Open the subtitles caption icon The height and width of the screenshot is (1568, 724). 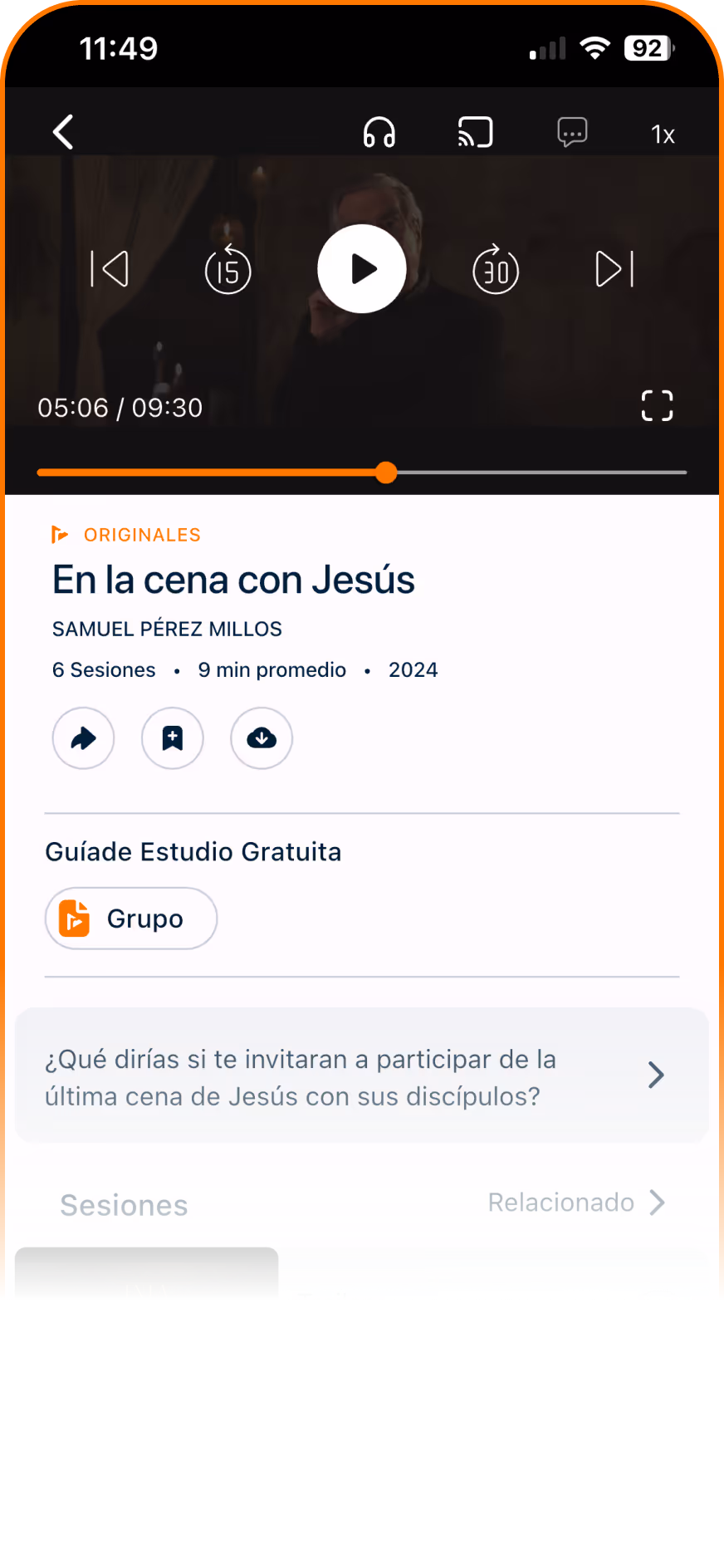click(572, 132)
